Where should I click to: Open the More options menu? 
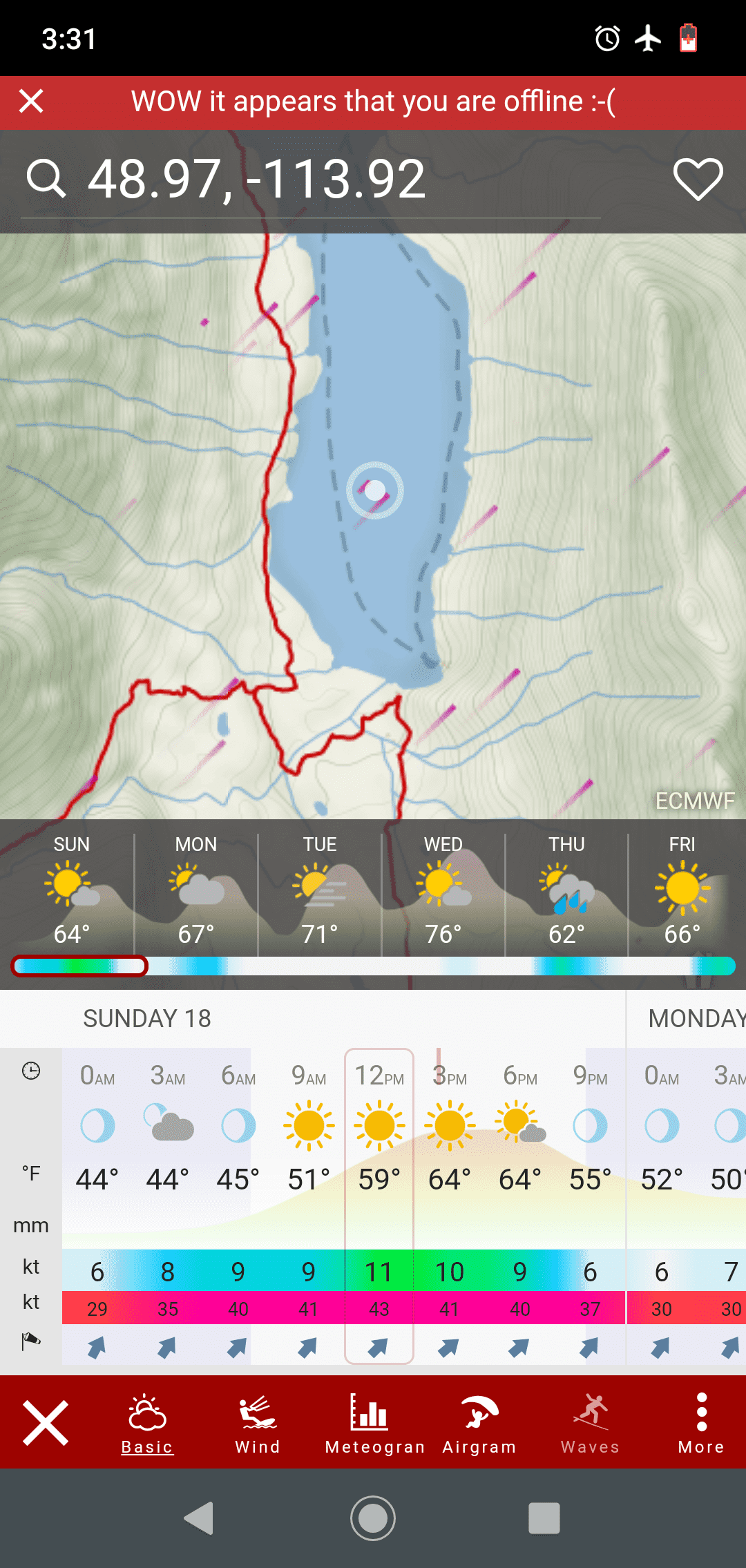tap(701, 1423)
